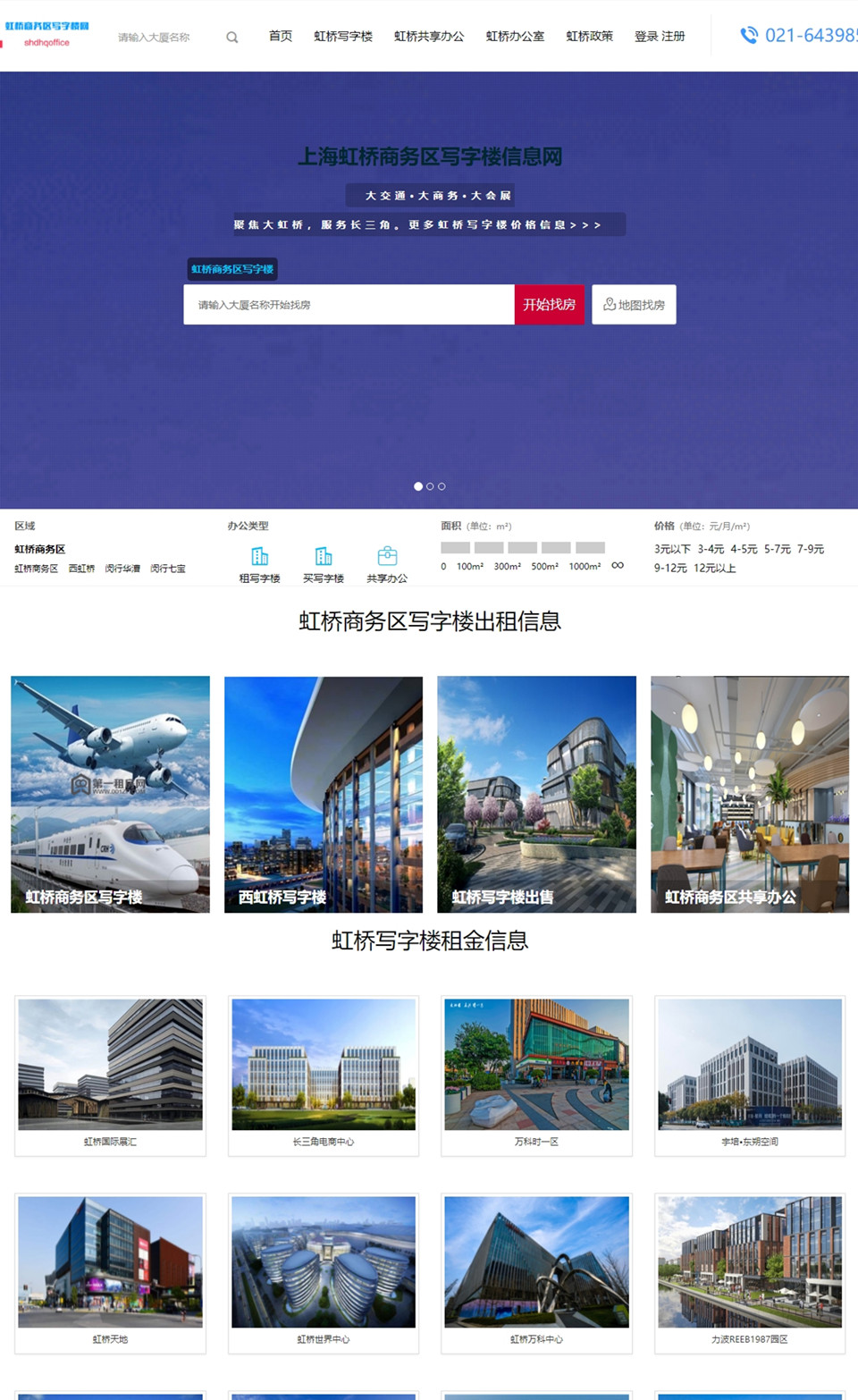Tap 登录 注册 to sign in
This screenshot has width=858, height=1400.
(660, 37)
